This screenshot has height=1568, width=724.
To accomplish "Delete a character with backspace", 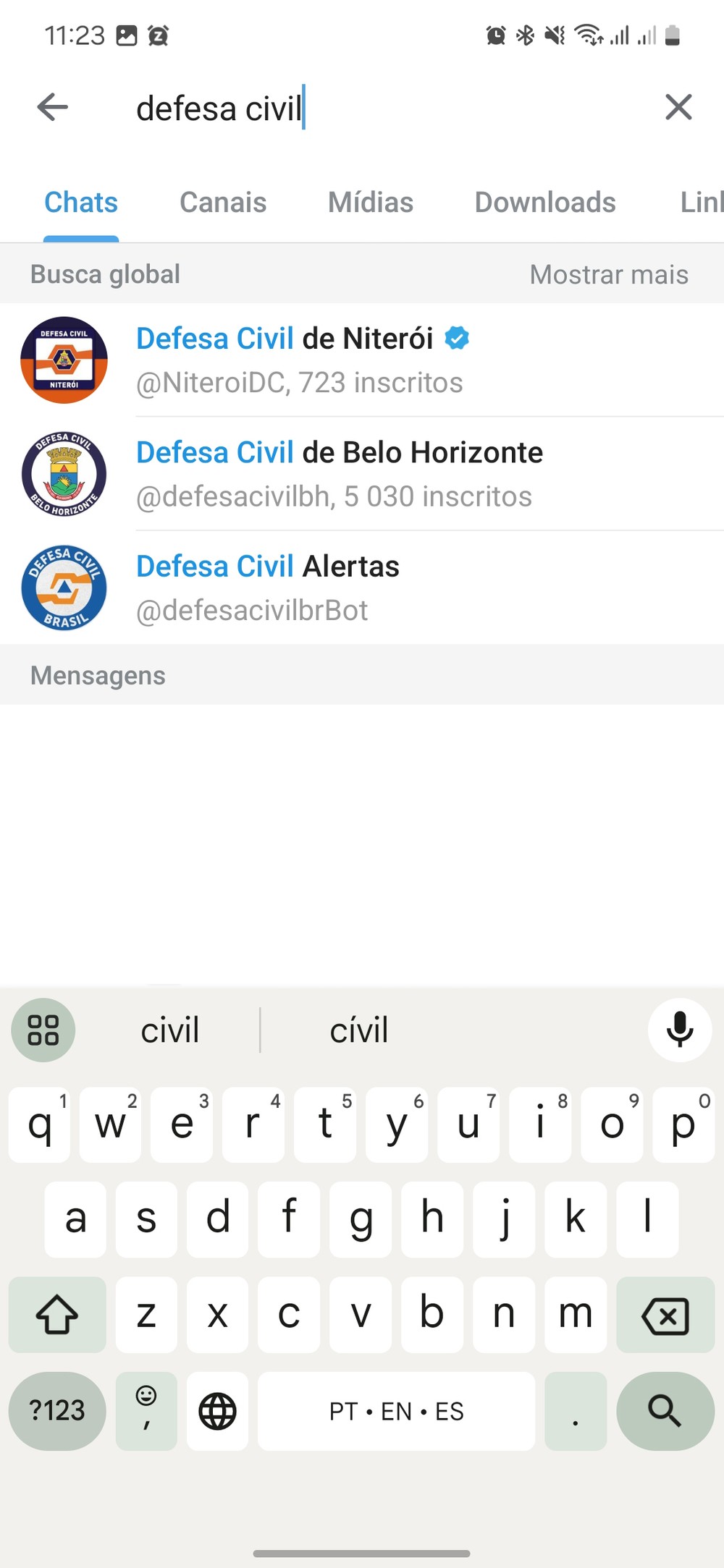I will [665, 1315].
